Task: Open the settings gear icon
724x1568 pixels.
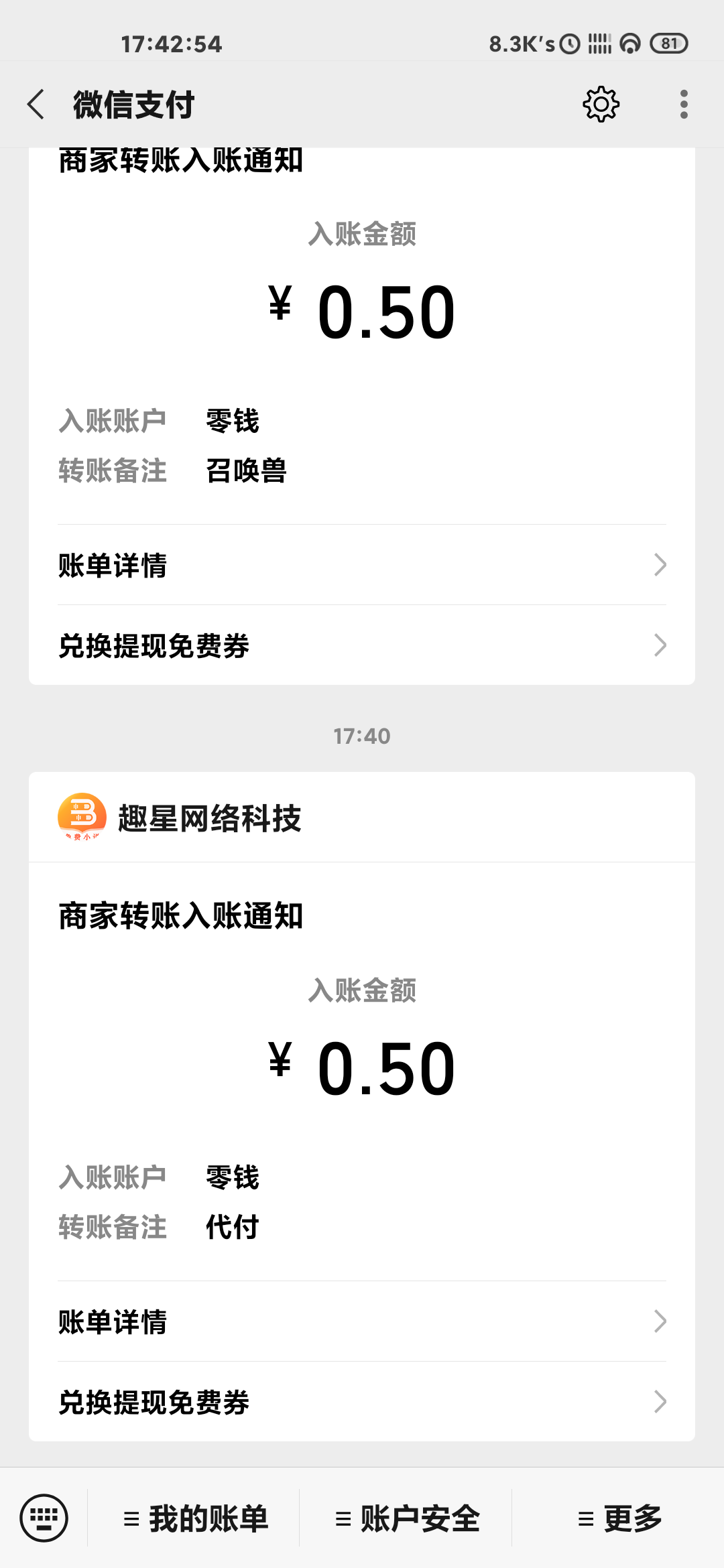Action: [601, 105]
